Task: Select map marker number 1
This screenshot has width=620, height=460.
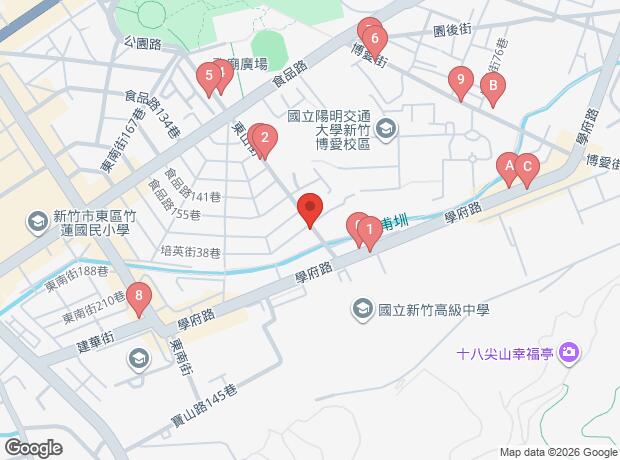Action: click(370, 233)
